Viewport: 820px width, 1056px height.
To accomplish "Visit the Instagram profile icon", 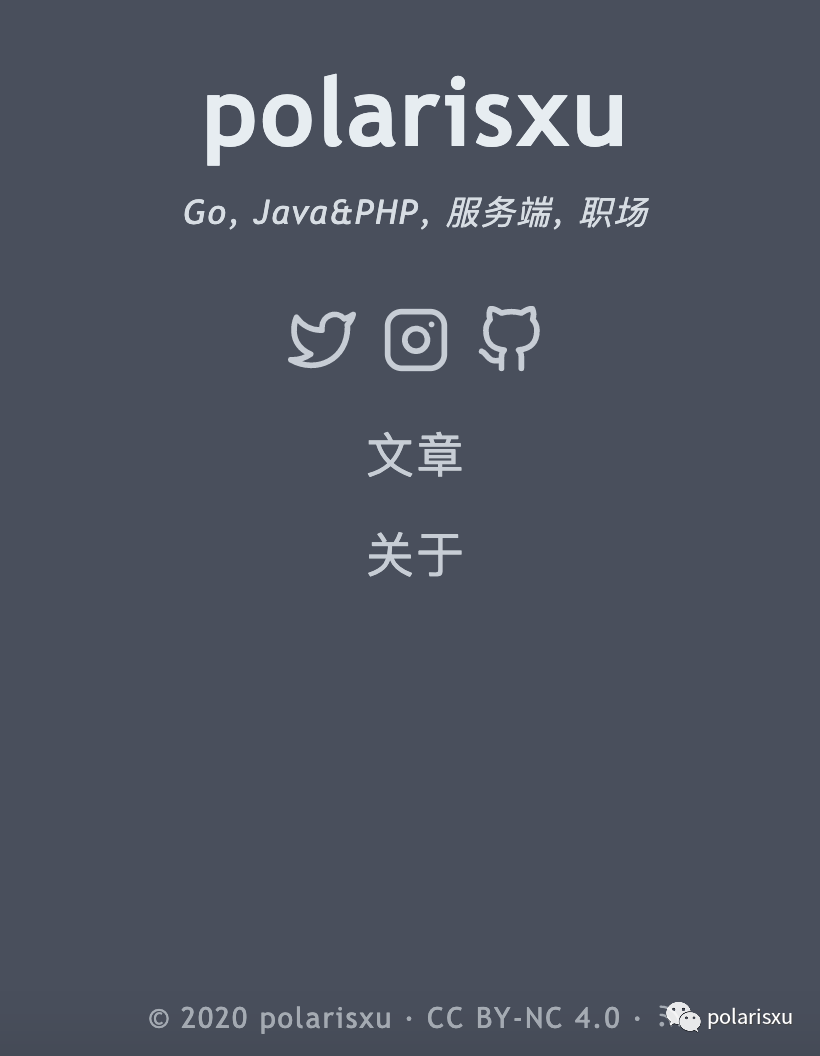I will [415, 340].
